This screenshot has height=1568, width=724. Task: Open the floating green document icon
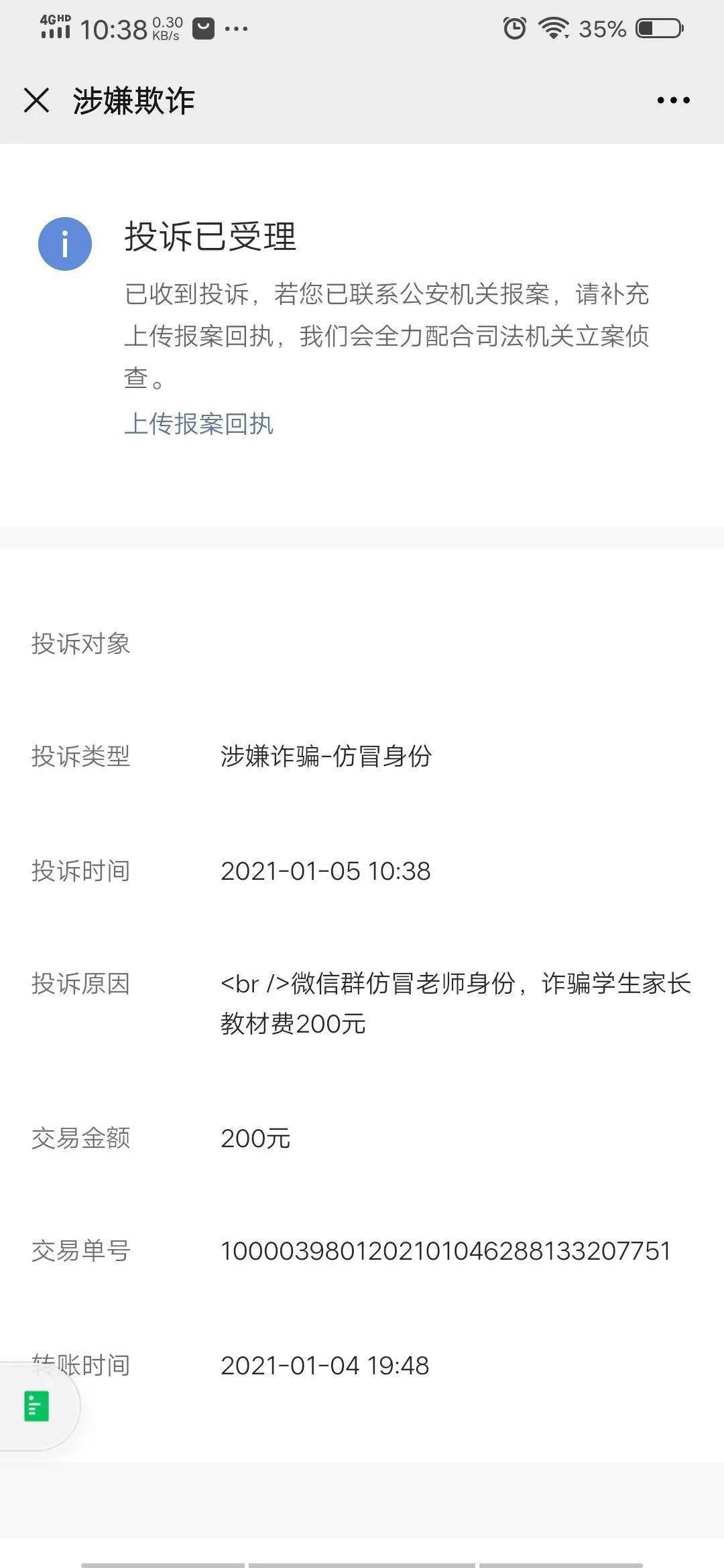tap(36, 1406)
